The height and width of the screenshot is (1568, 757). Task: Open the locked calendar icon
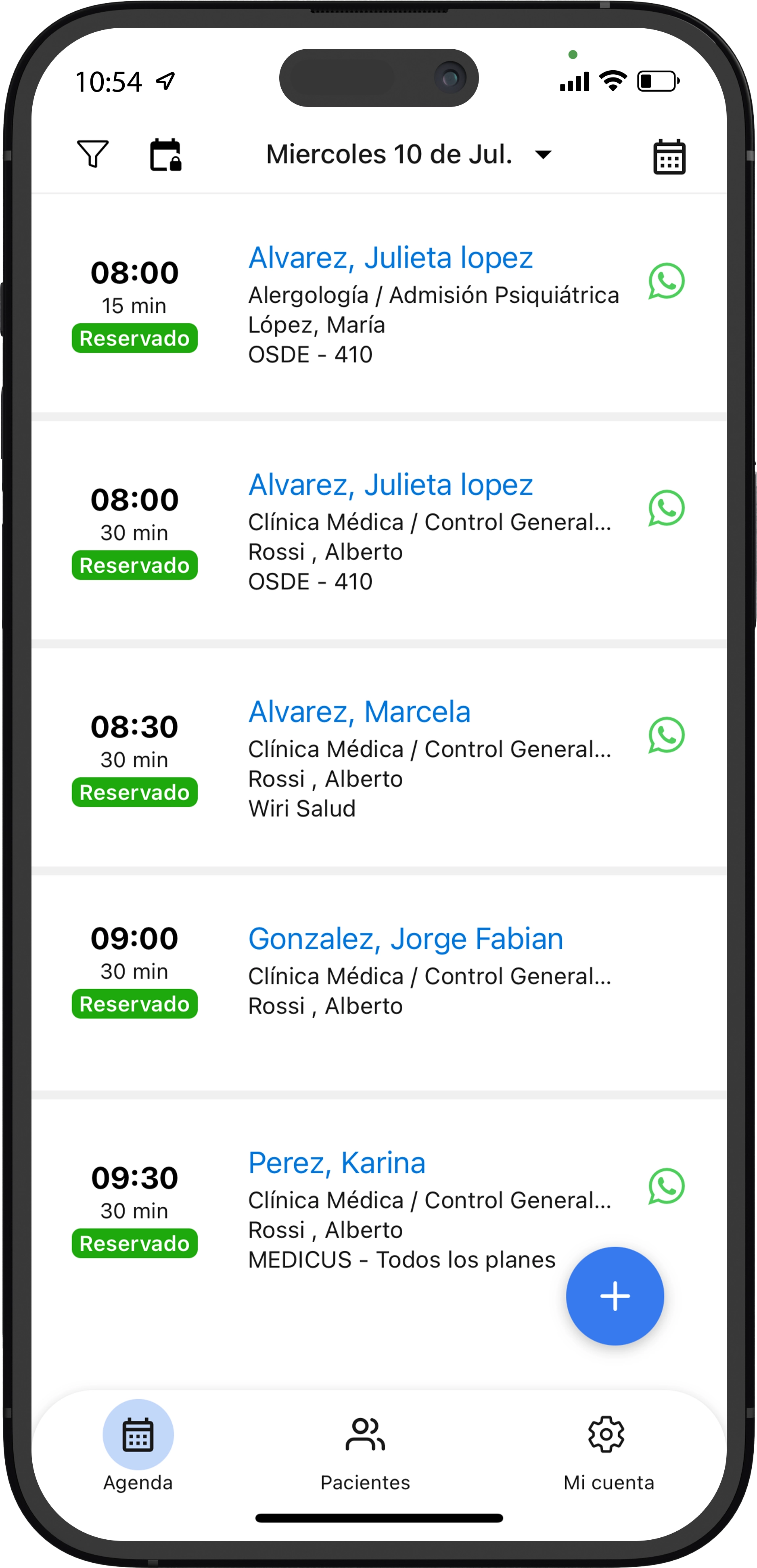click(165, 155)
